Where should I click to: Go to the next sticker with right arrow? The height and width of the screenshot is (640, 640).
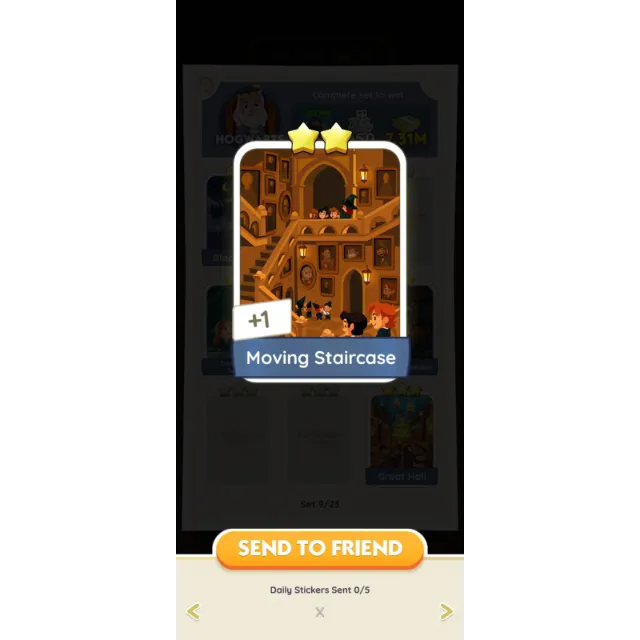(446, 611)
